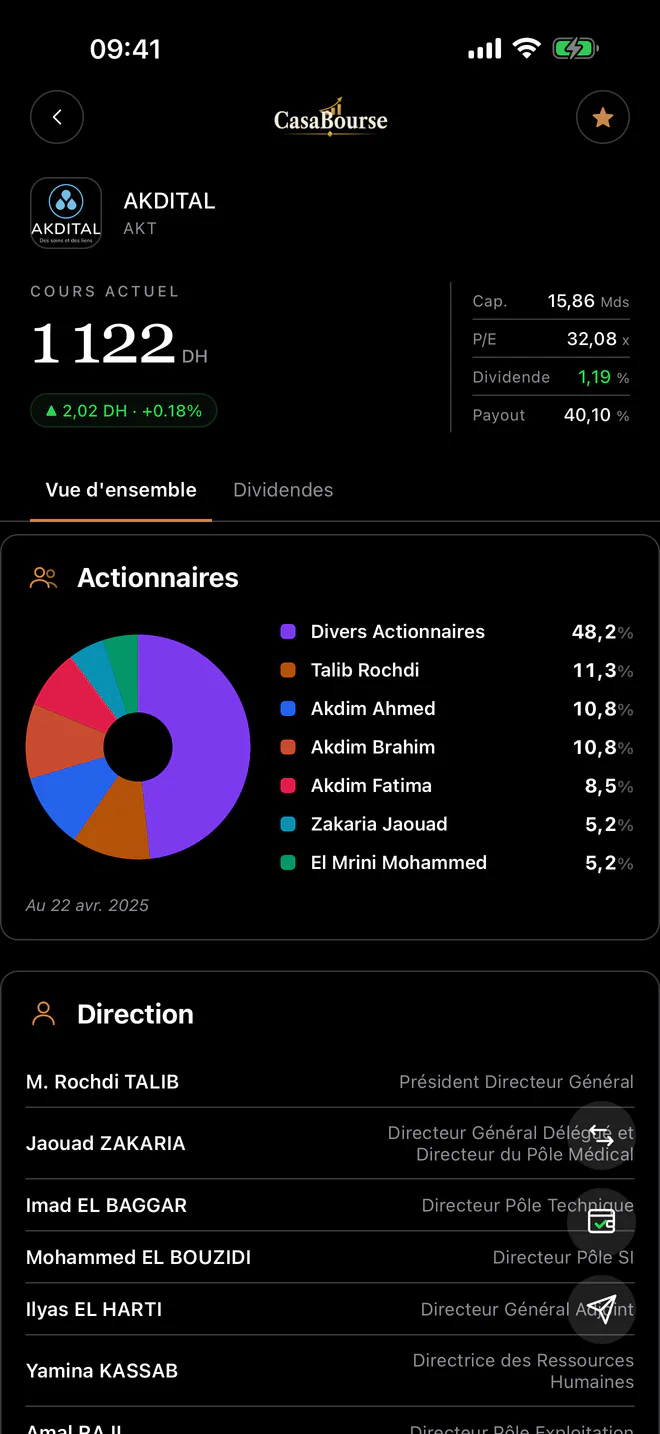Toggle the favorite star for AKDITAL

(603, 118)
